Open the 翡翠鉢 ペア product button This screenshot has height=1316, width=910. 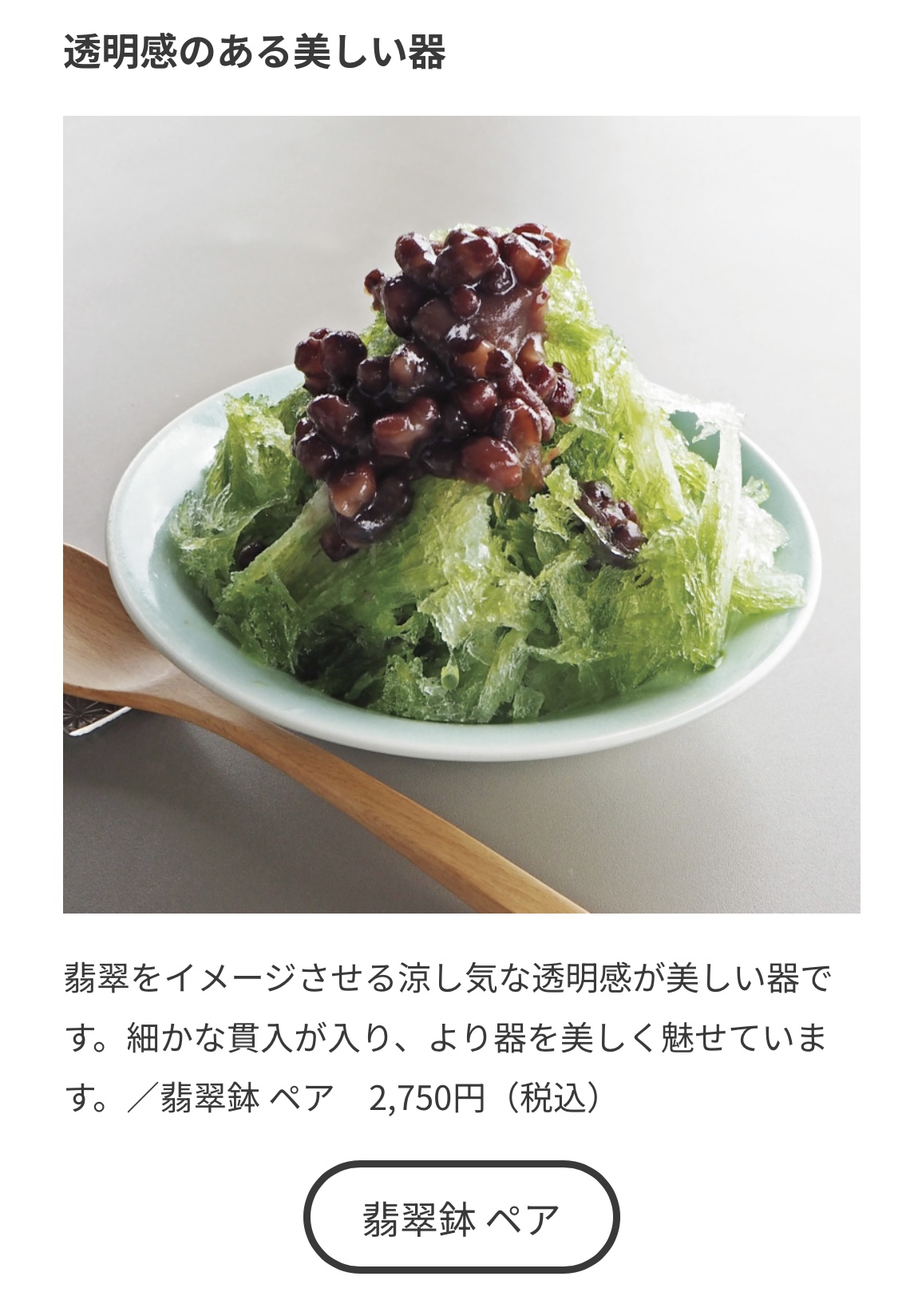point(461,1217)
